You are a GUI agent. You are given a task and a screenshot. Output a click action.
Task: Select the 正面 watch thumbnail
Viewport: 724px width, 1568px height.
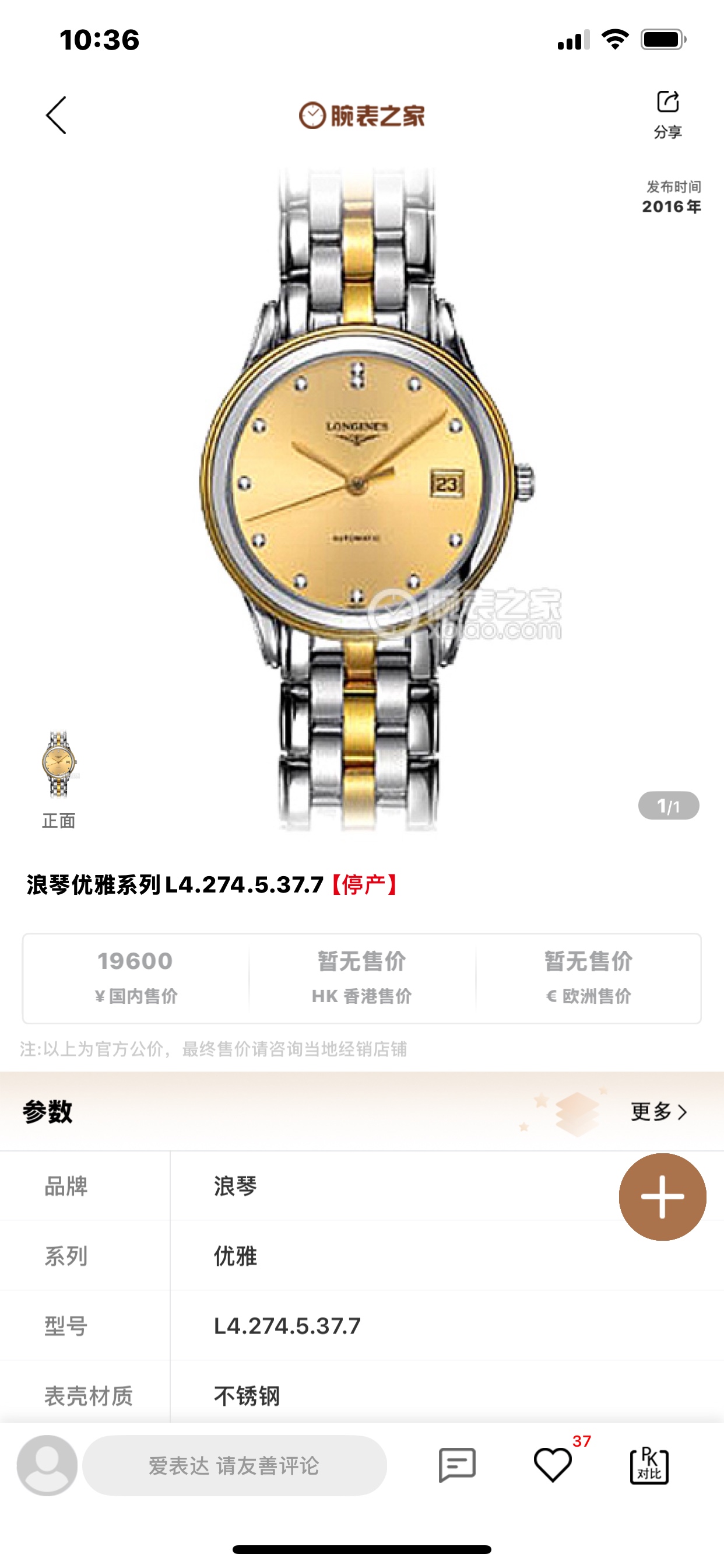pos(58,765)
